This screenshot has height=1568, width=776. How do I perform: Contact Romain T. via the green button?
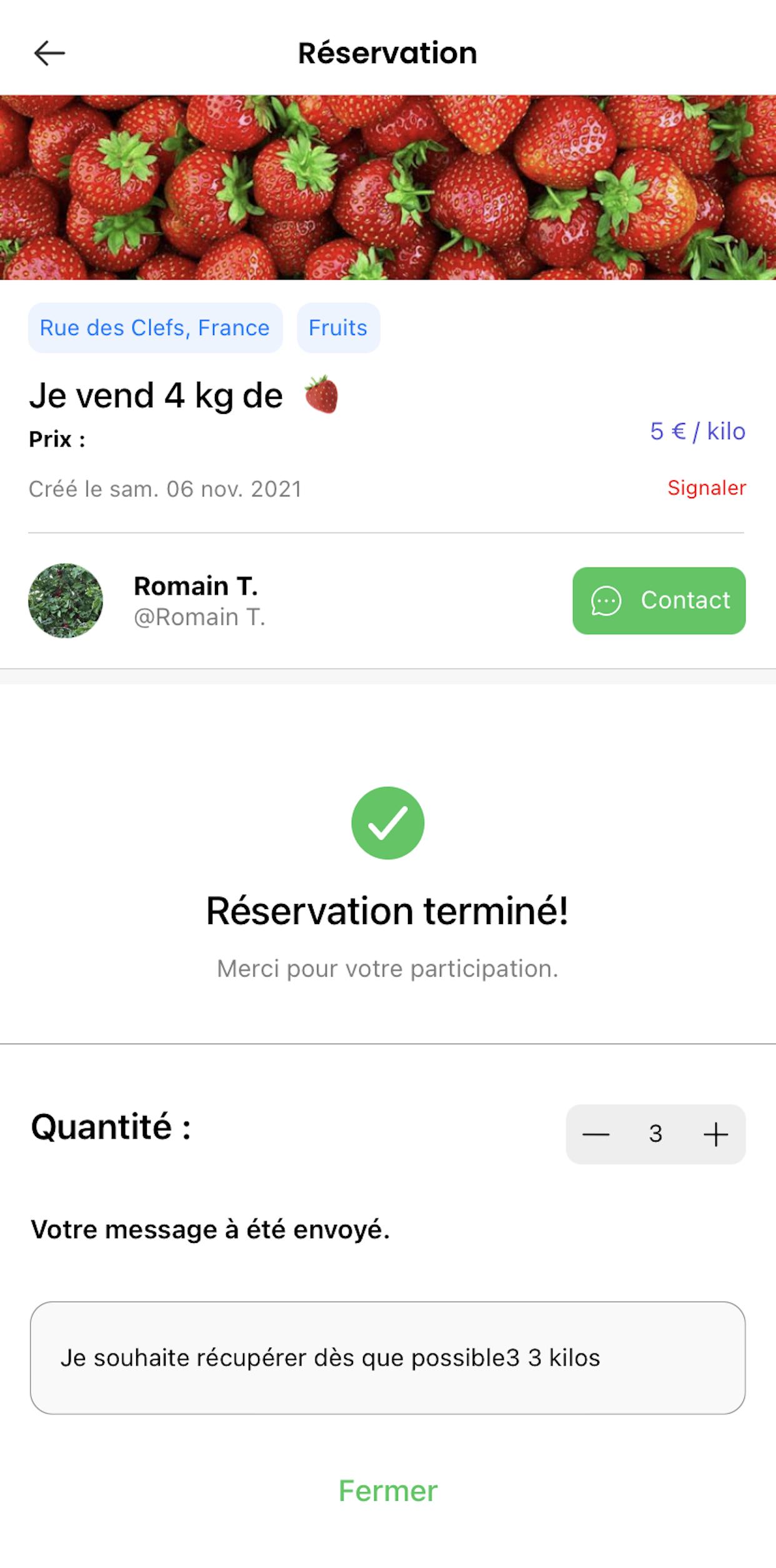[659, 600]
